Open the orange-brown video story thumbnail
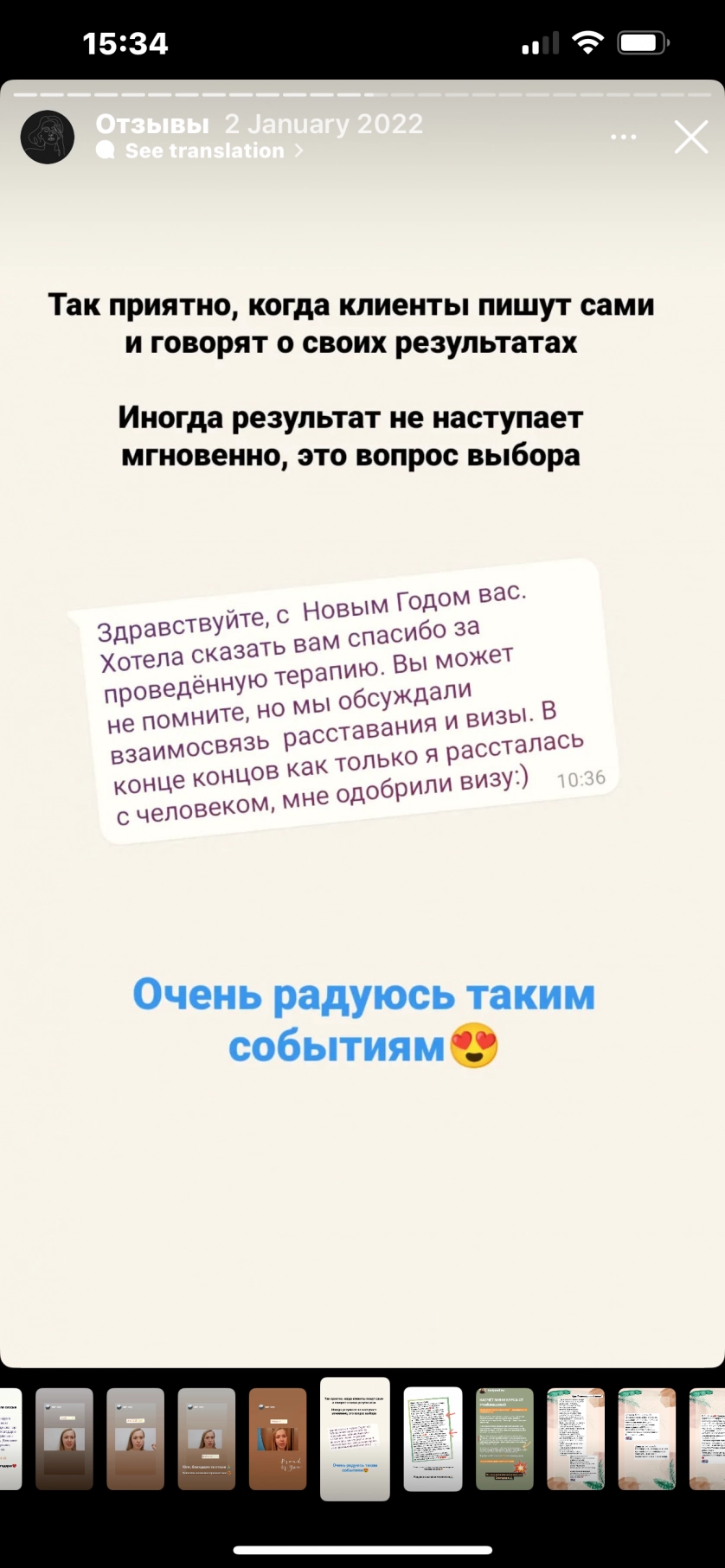 coord(278,1438)
